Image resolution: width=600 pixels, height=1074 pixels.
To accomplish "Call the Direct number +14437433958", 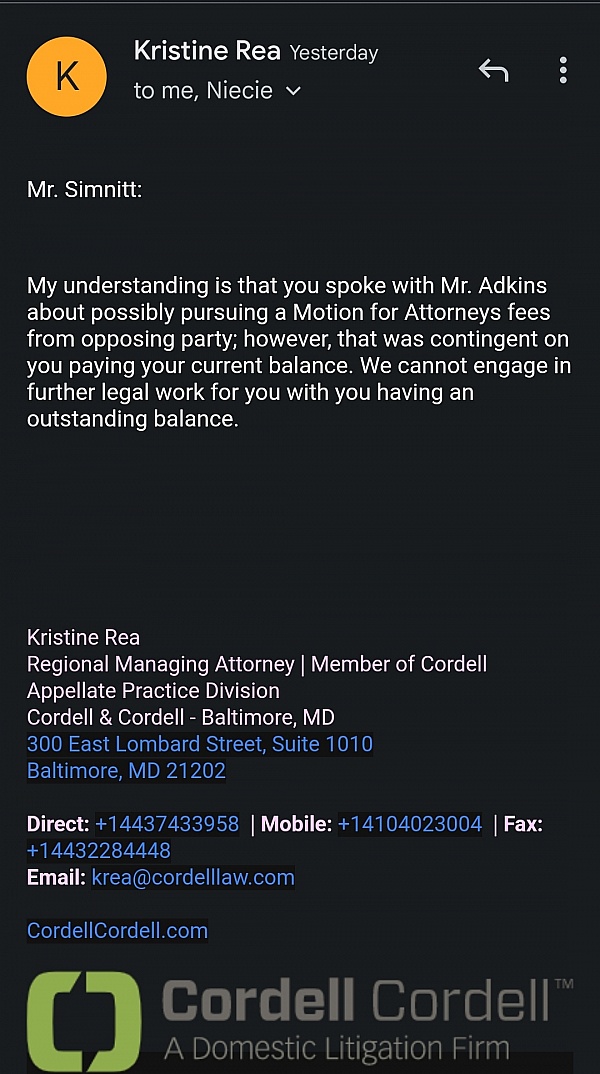I will [167, 823].
